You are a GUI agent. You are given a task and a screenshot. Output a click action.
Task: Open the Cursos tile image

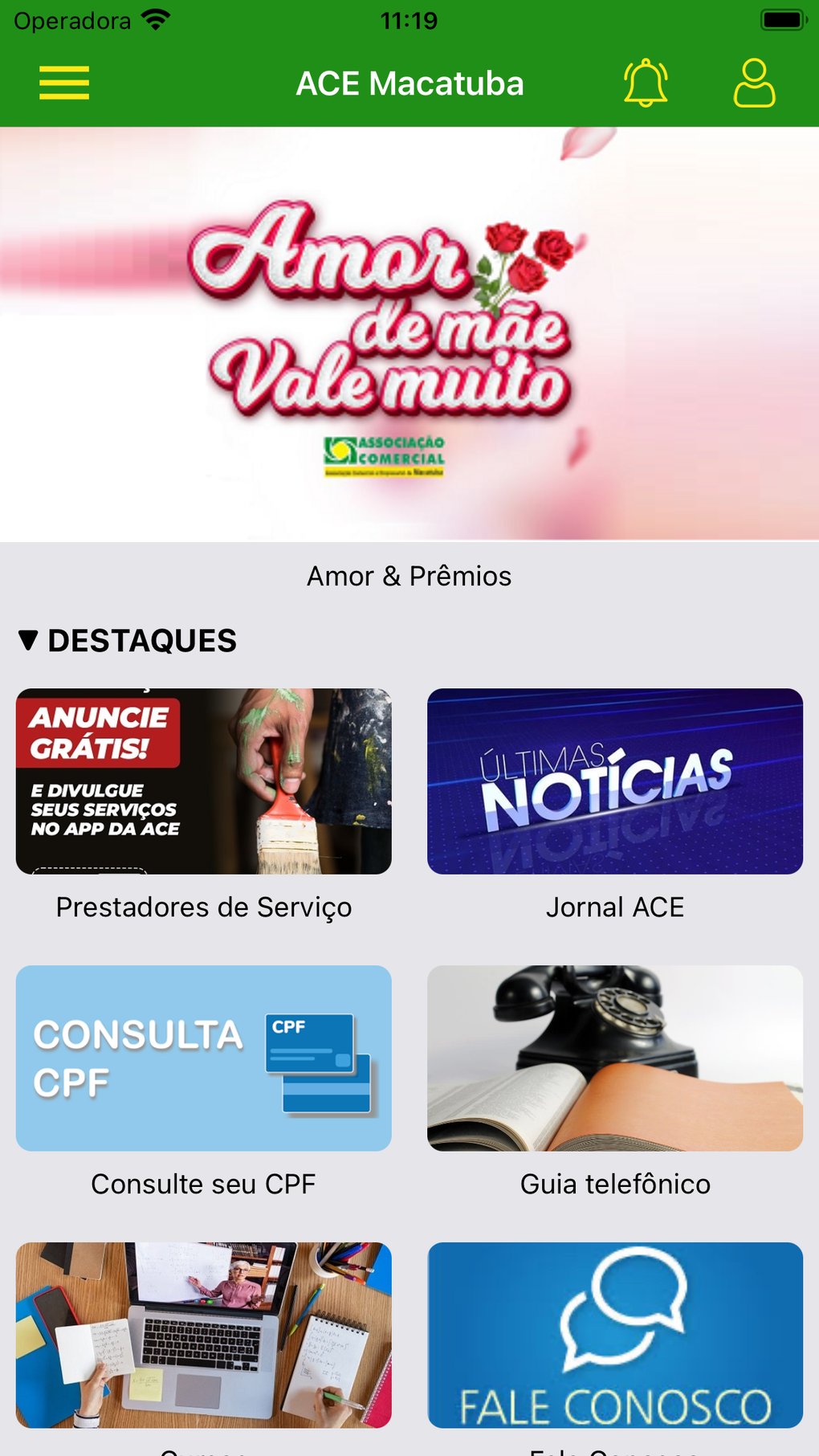tap(203, 1336)
